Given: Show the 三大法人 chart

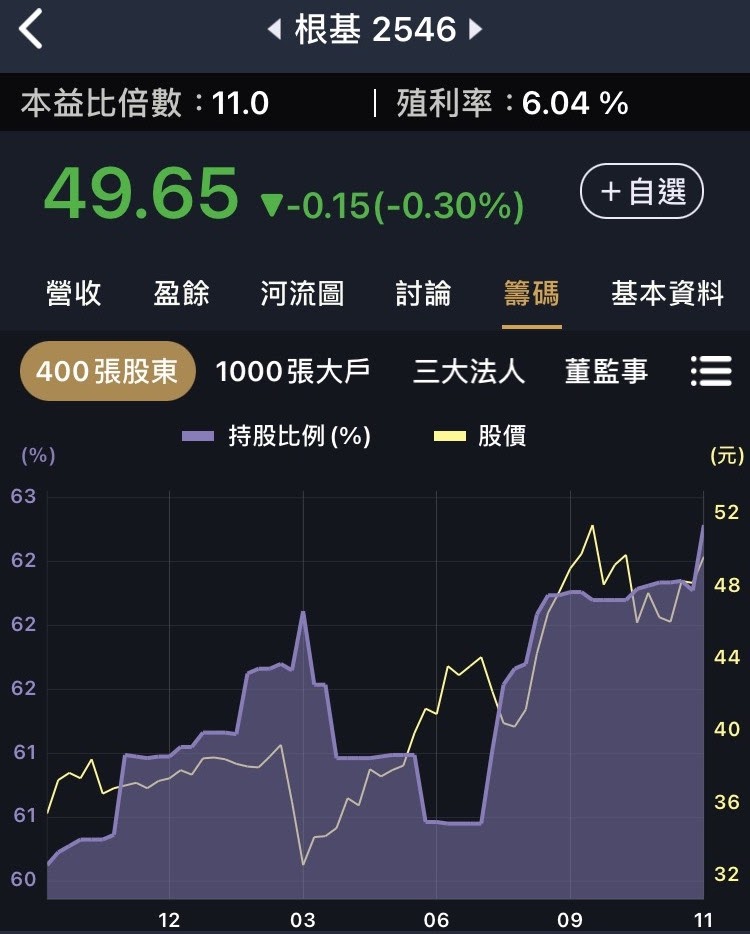Looking at the screenshot, I should (469, 371).
